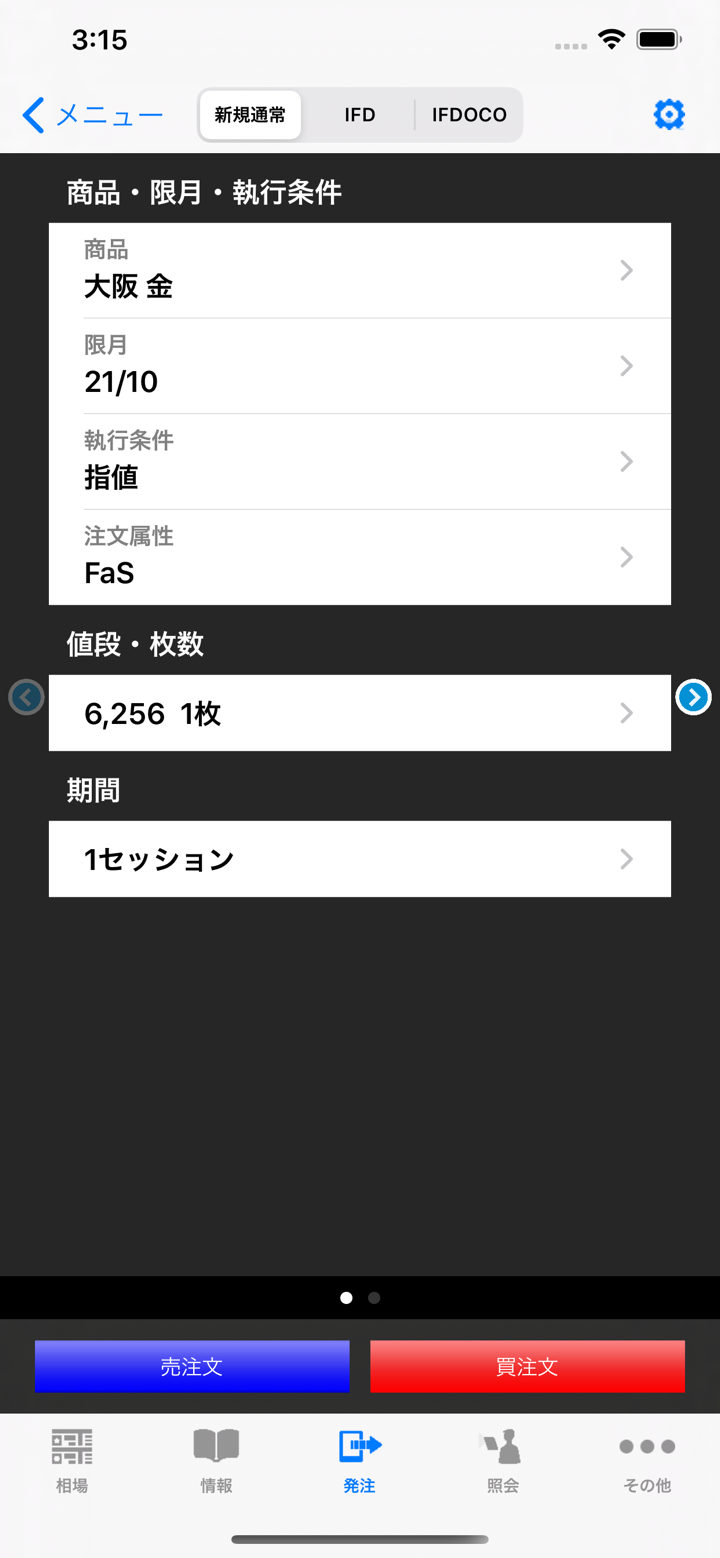The width and height of the screenshot is (720, 1558).
Task: Open the 限月 (contract month) picker
Action: 360,366
